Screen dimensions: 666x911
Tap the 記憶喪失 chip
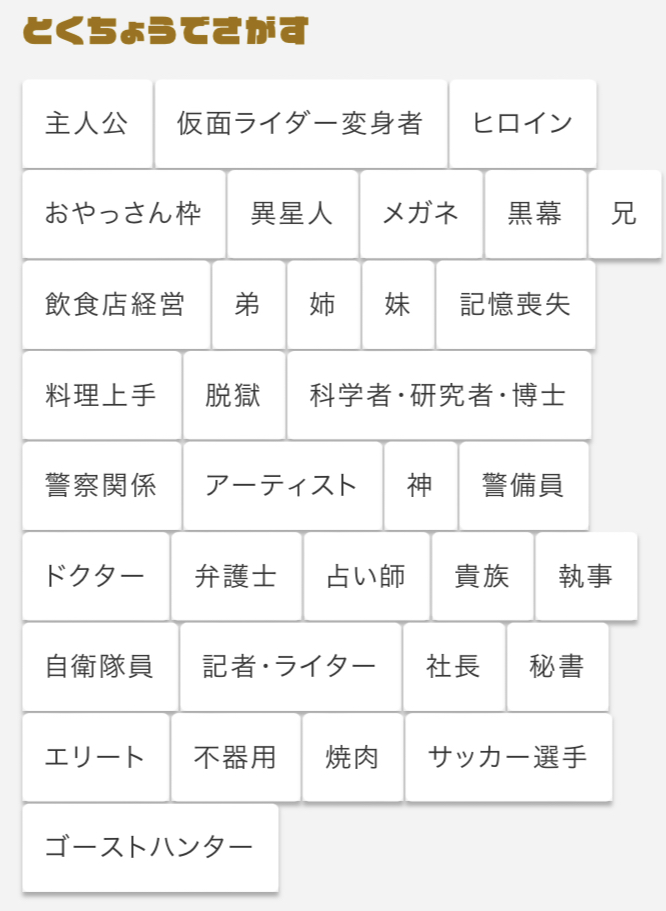pos(516,304)
